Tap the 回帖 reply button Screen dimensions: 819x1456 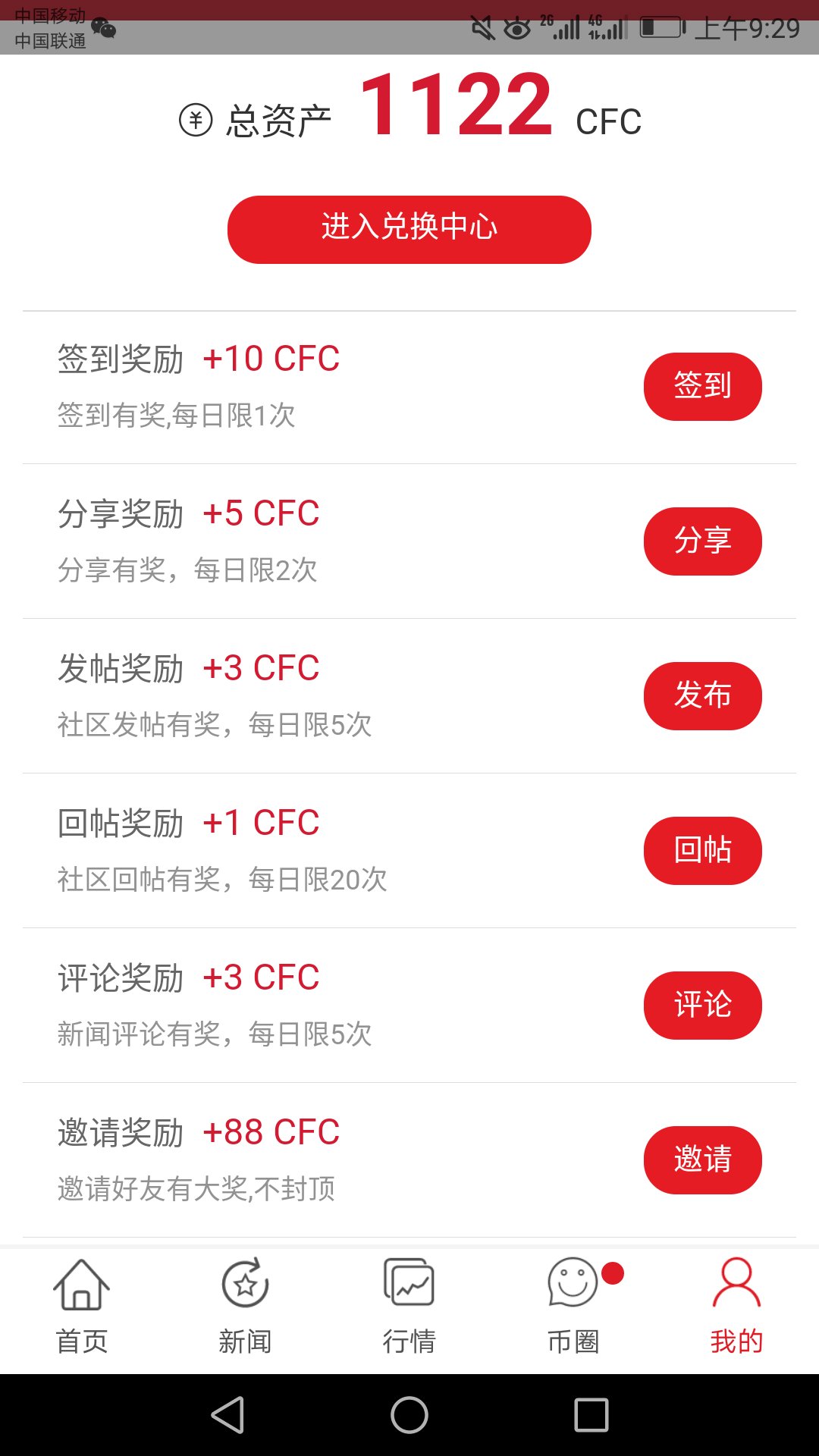coord(702,850)
